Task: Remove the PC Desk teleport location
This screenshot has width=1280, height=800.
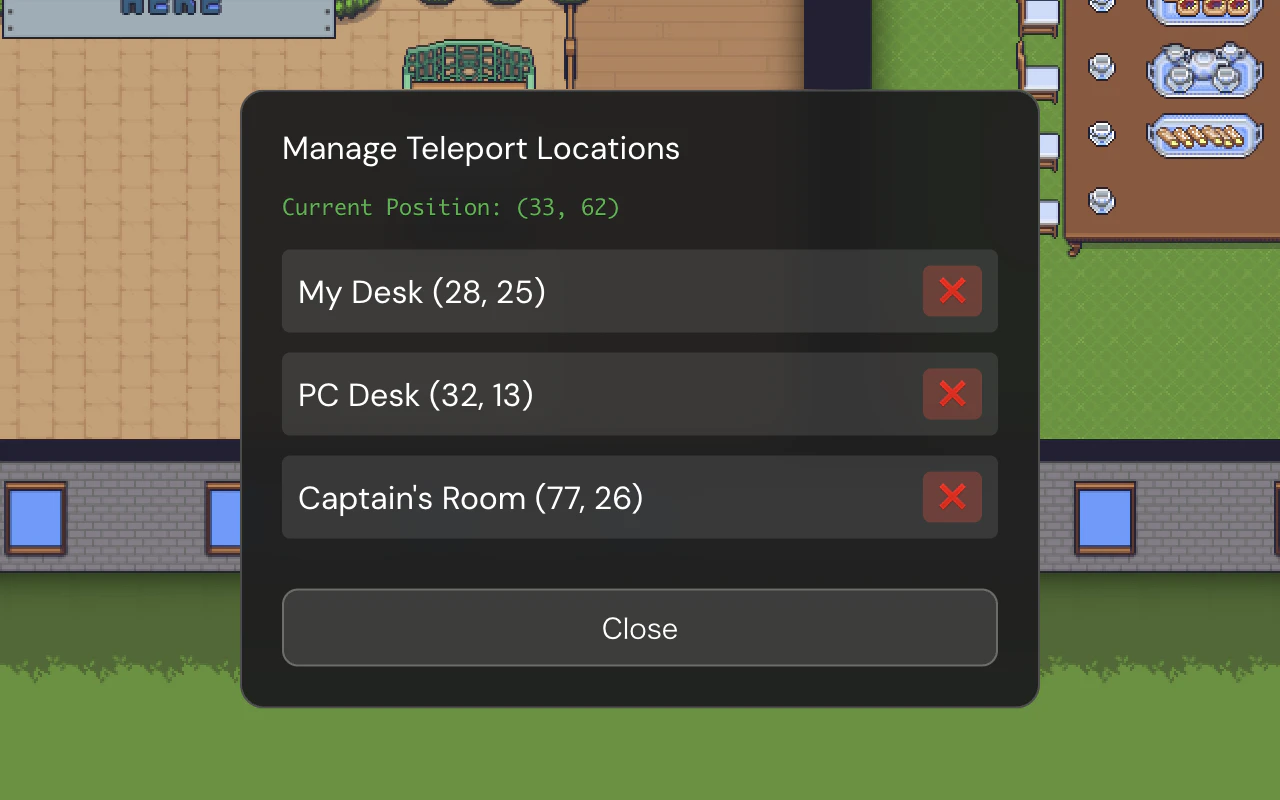Action: coord(952,394)
